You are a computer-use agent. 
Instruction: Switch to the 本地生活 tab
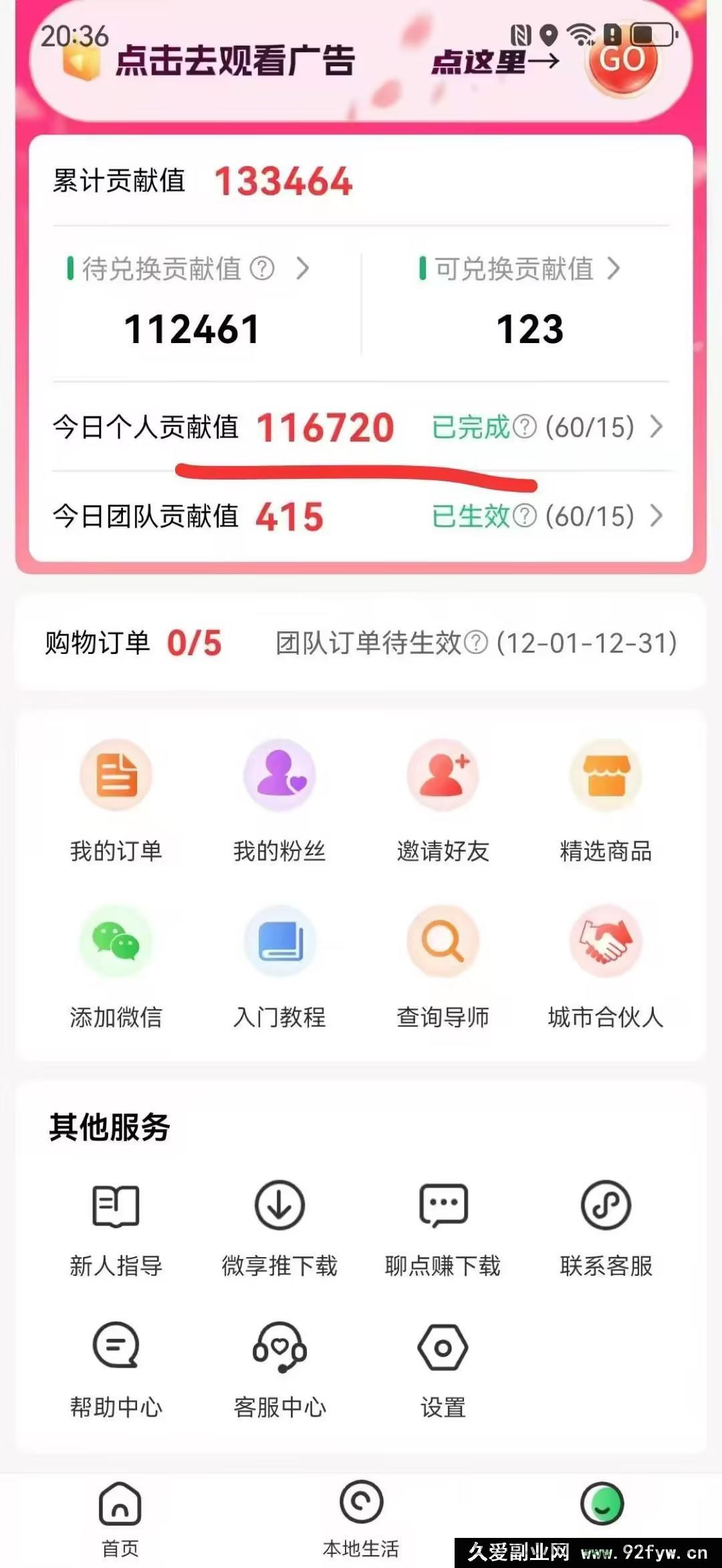(361, 1519)
